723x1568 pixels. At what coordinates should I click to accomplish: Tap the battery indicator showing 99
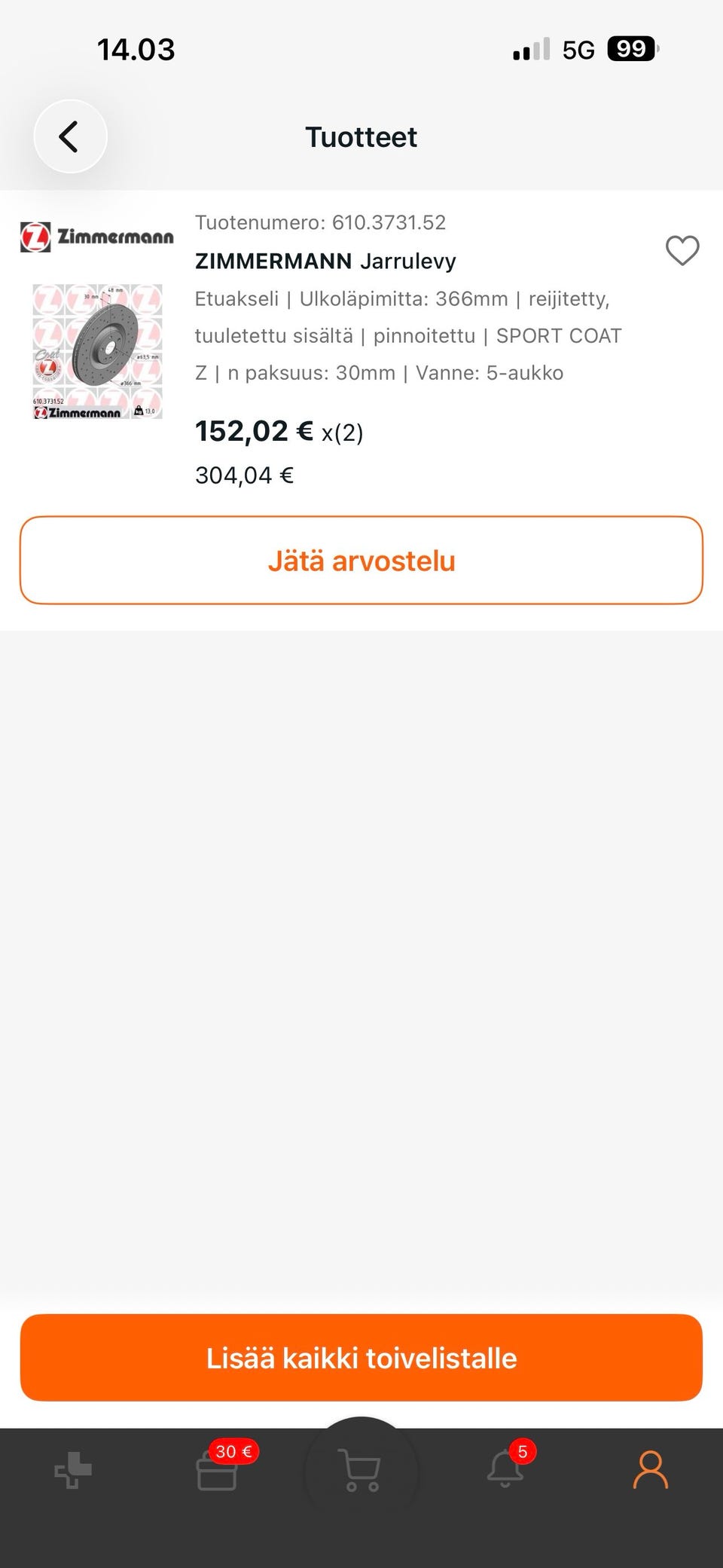[630, 48]
